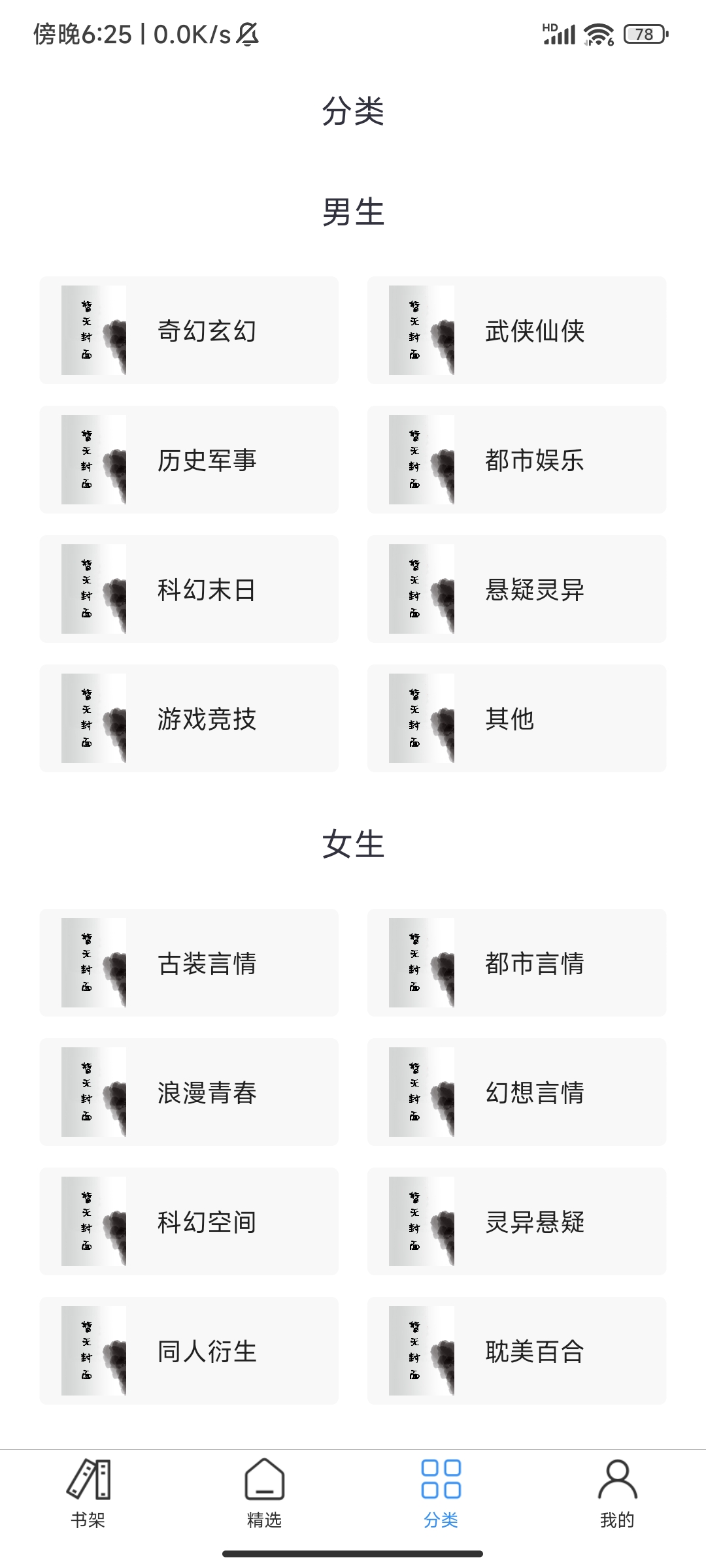706x1568 pixels.
Task: Open the 游戏竞技 category
Action: coord(189,718)
